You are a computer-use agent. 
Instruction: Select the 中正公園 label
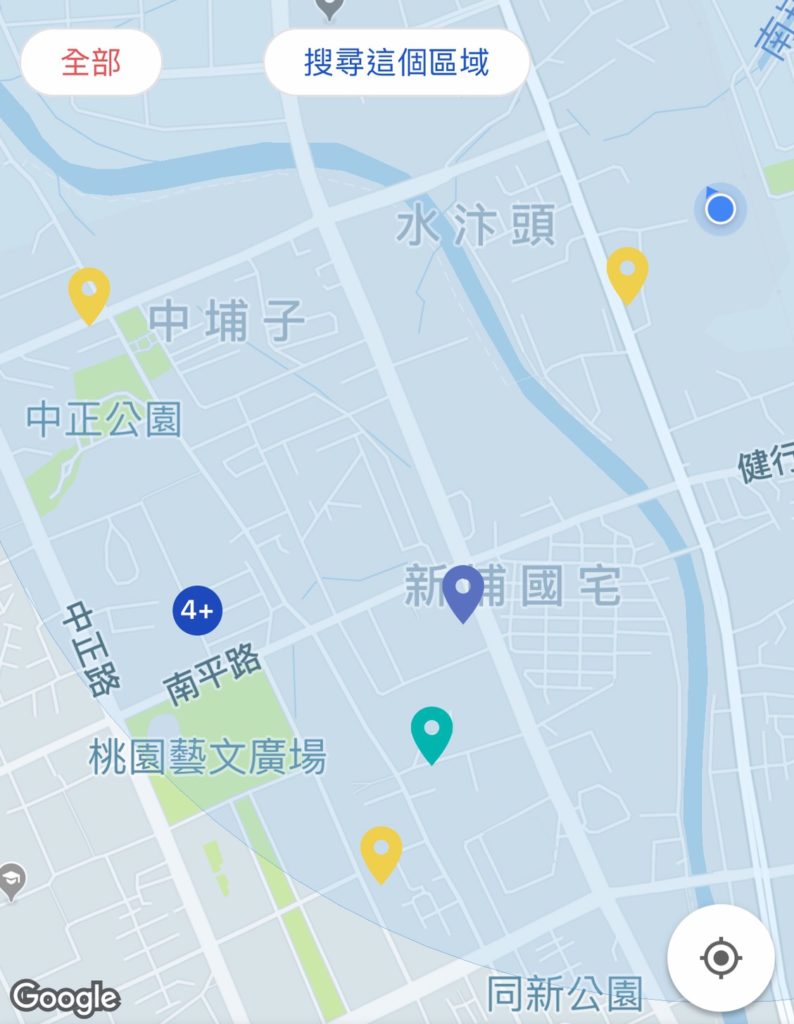pos(104,420)
